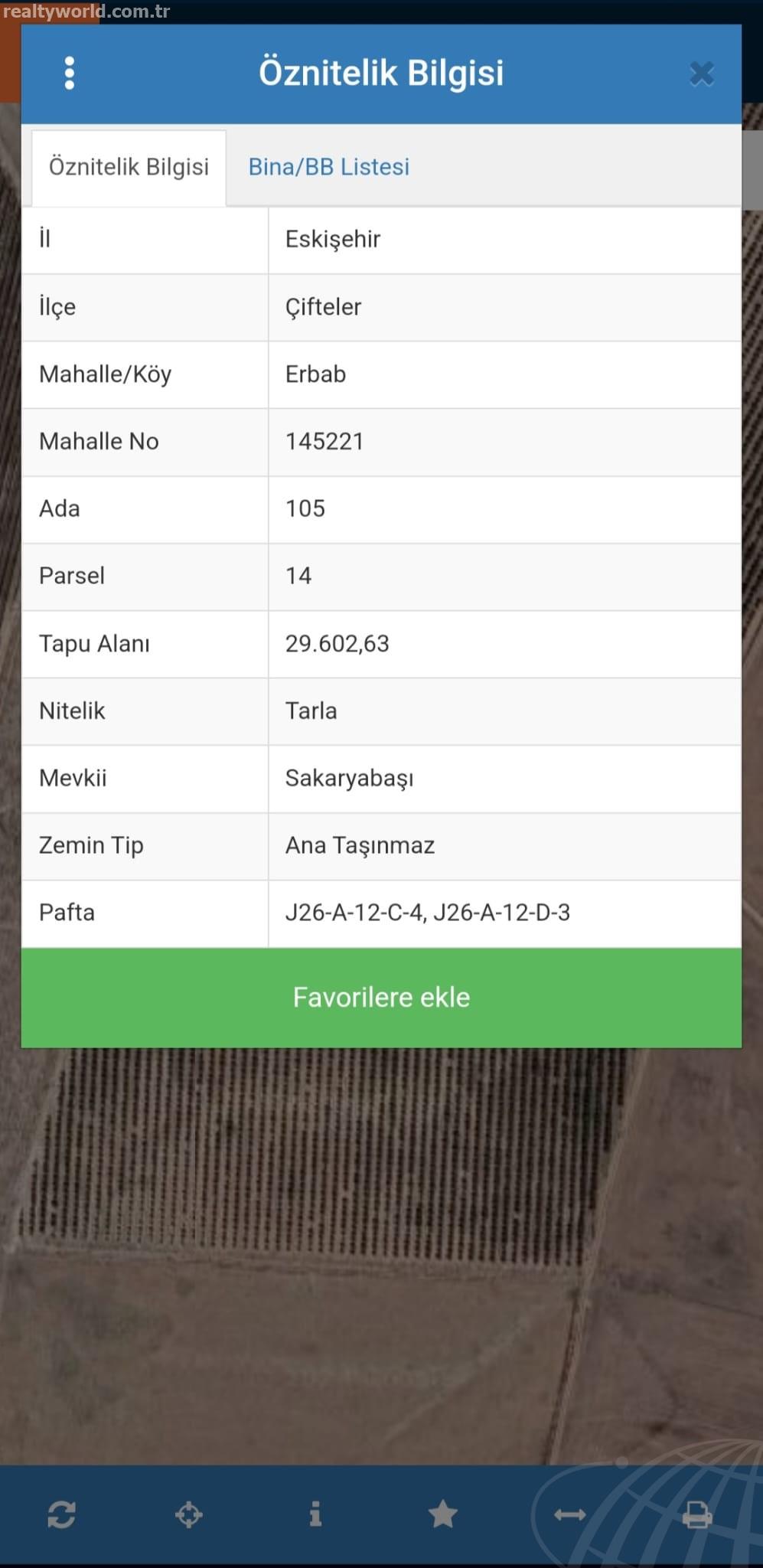Open the info icon in bottom toolbar

click(x=315, y=1514)
